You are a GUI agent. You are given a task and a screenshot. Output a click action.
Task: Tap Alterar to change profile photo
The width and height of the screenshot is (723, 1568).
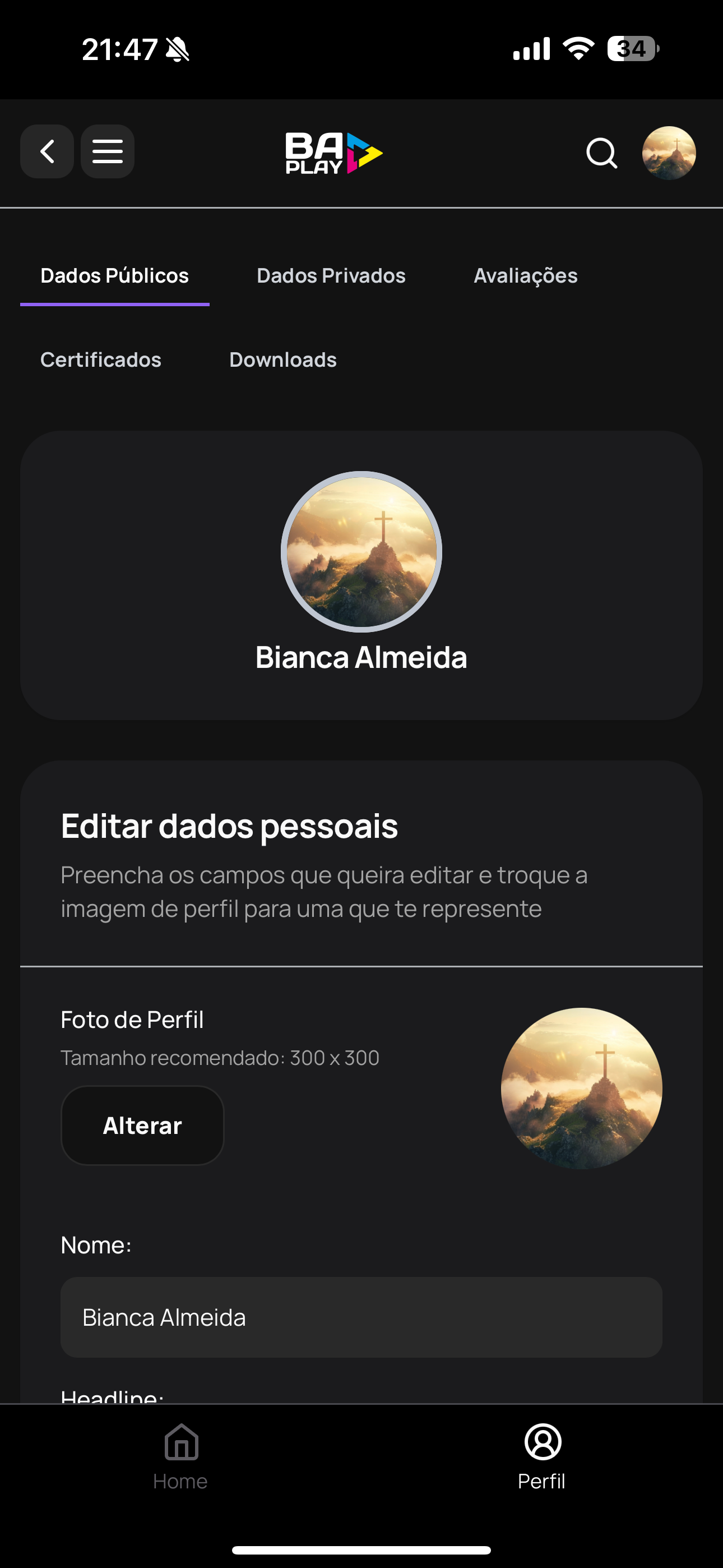(142, 1126)
